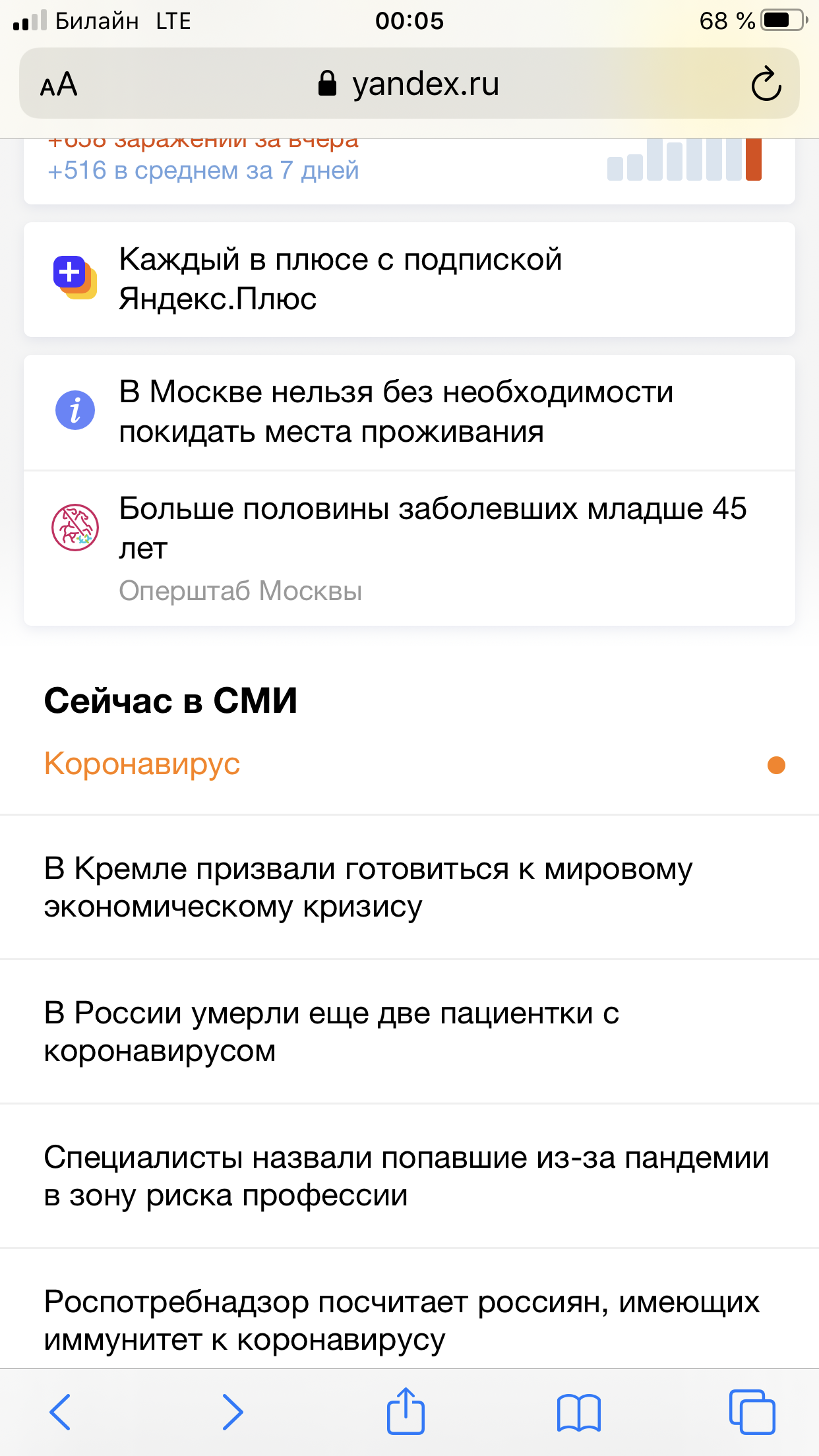The width and height of the screenshot is (819, 1456).
Task: Read the Кремль economic crisis headline
Action: [368, 887]
